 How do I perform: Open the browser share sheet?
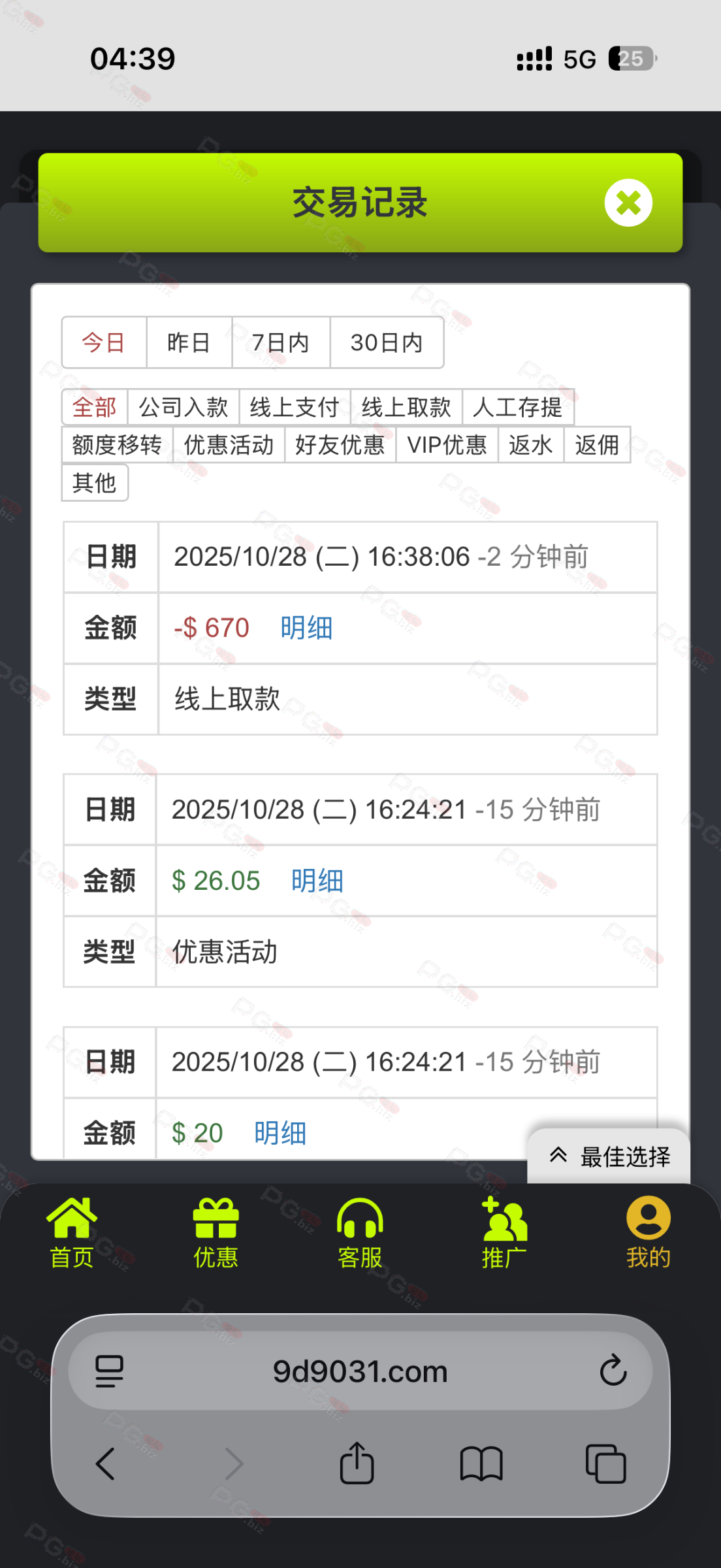357,1463
